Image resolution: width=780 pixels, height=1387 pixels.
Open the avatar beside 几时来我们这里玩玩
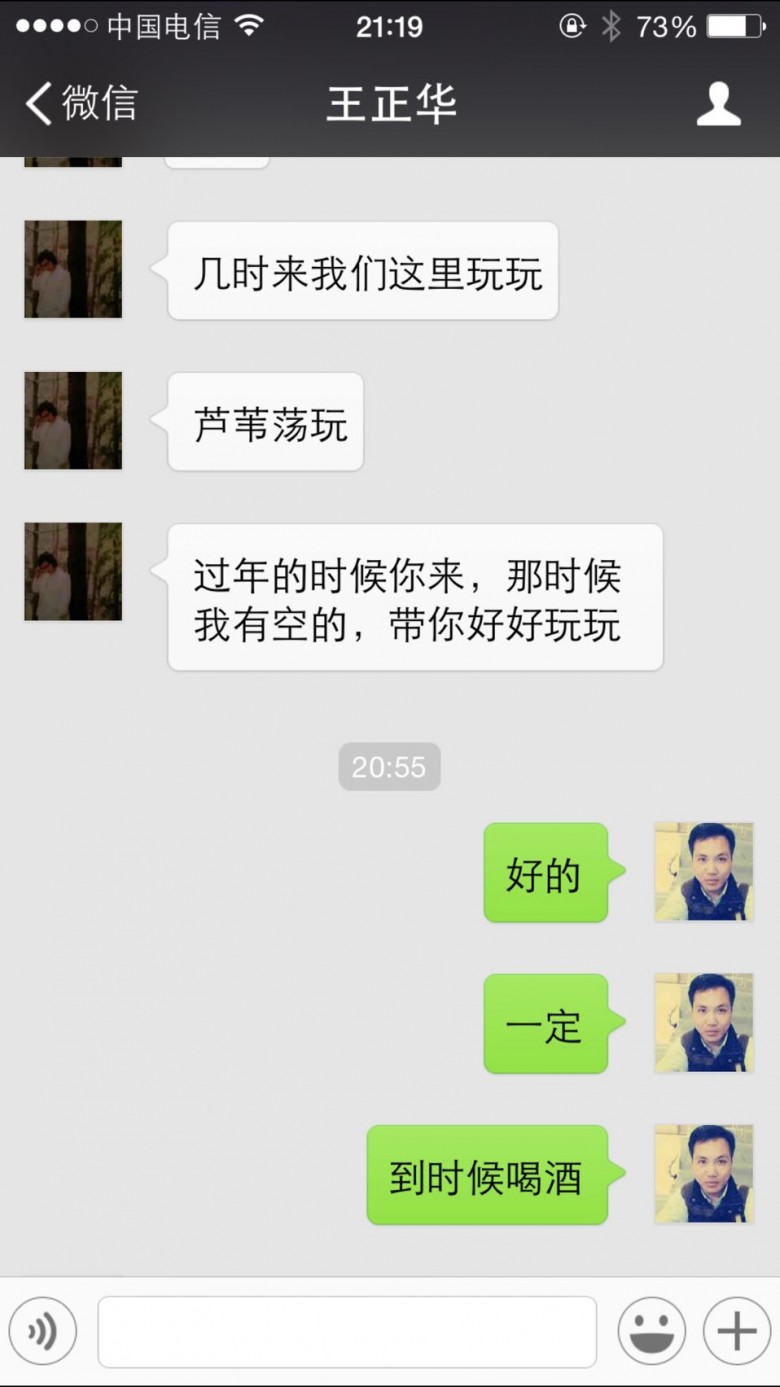73,270
